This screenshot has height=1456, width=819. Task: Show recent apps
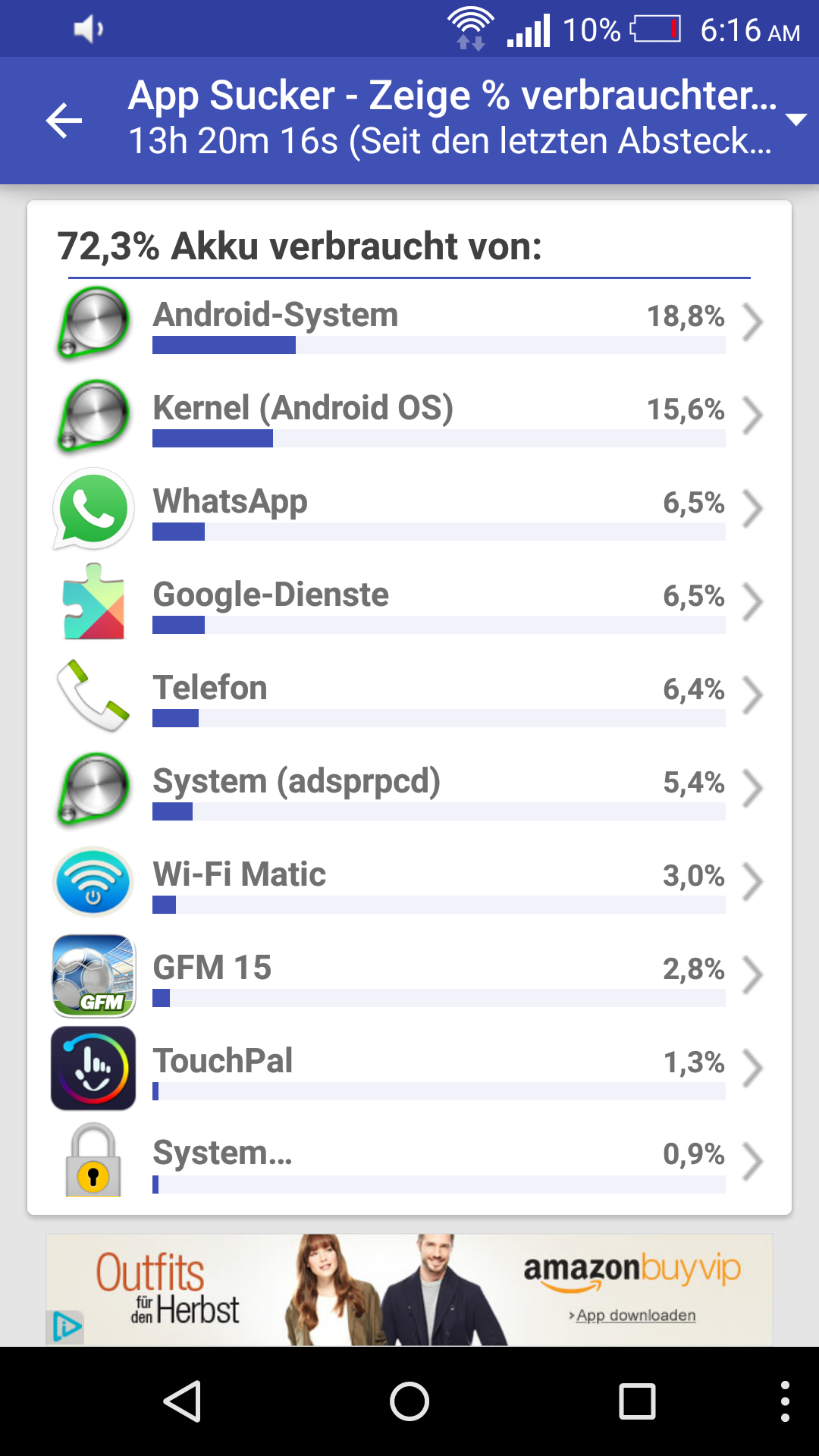tap(637, 1401)
